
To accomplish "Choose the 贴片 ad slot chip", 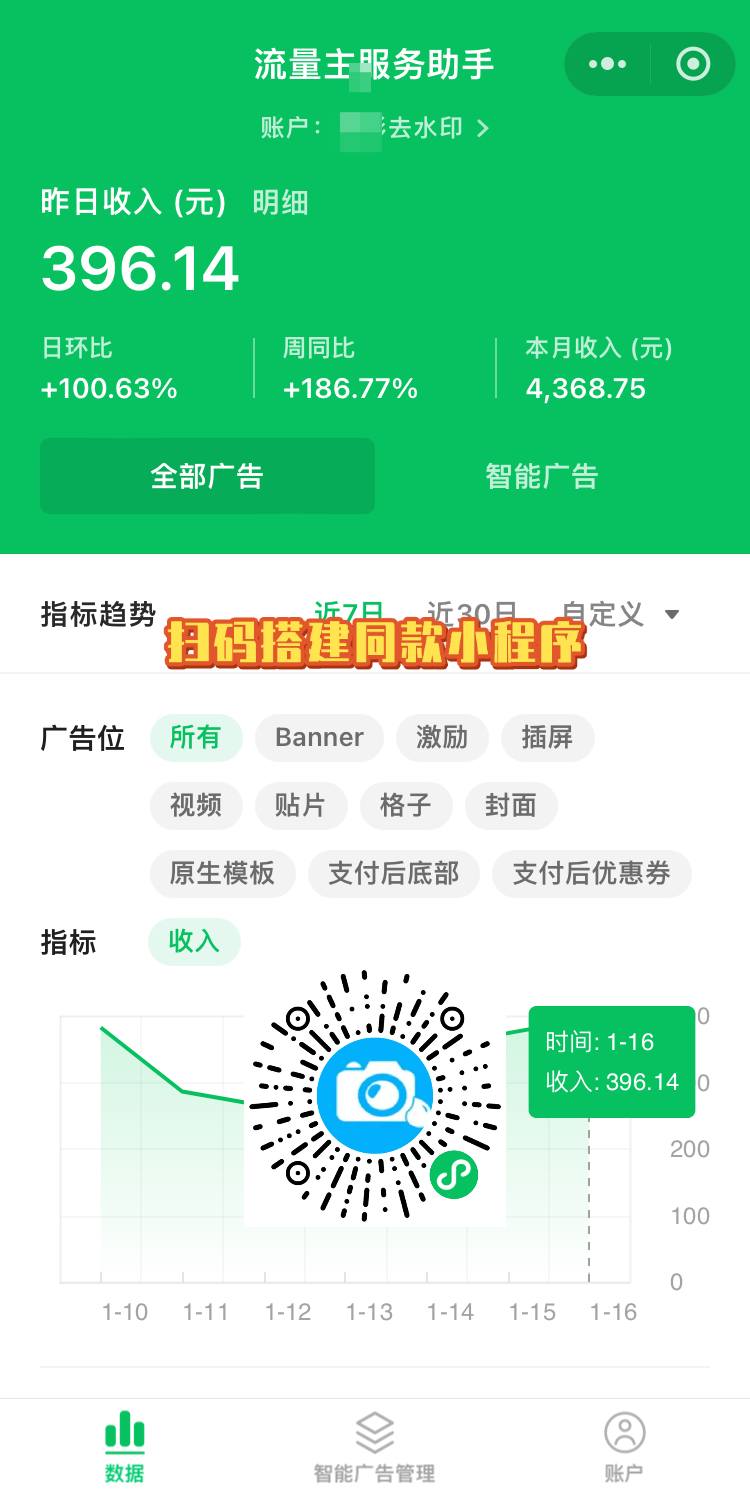I will click(x=300, y=806).
